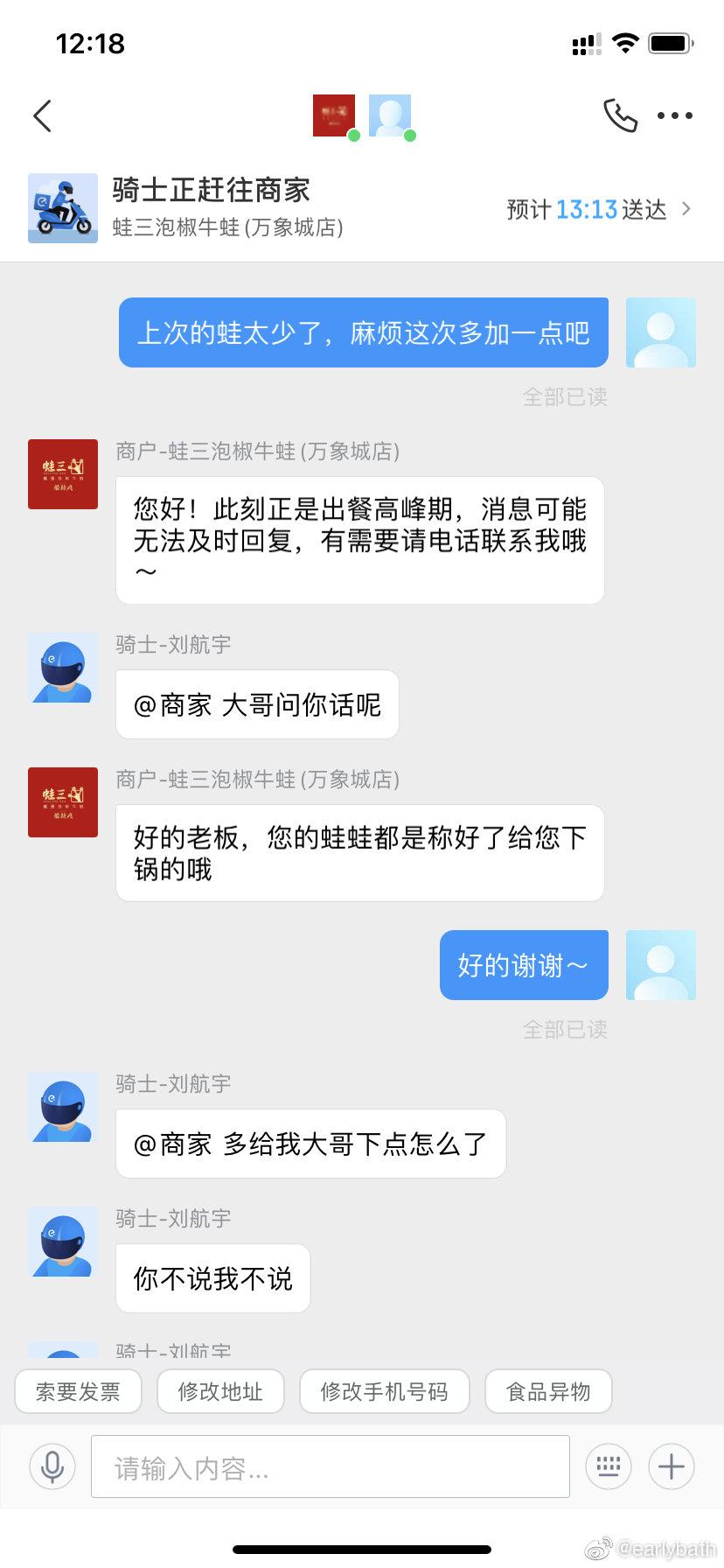The width and height of the screenshot is (724, 1568).
Task: Focus the 请输入内容 message field
Action: (x=331, y=1466)
